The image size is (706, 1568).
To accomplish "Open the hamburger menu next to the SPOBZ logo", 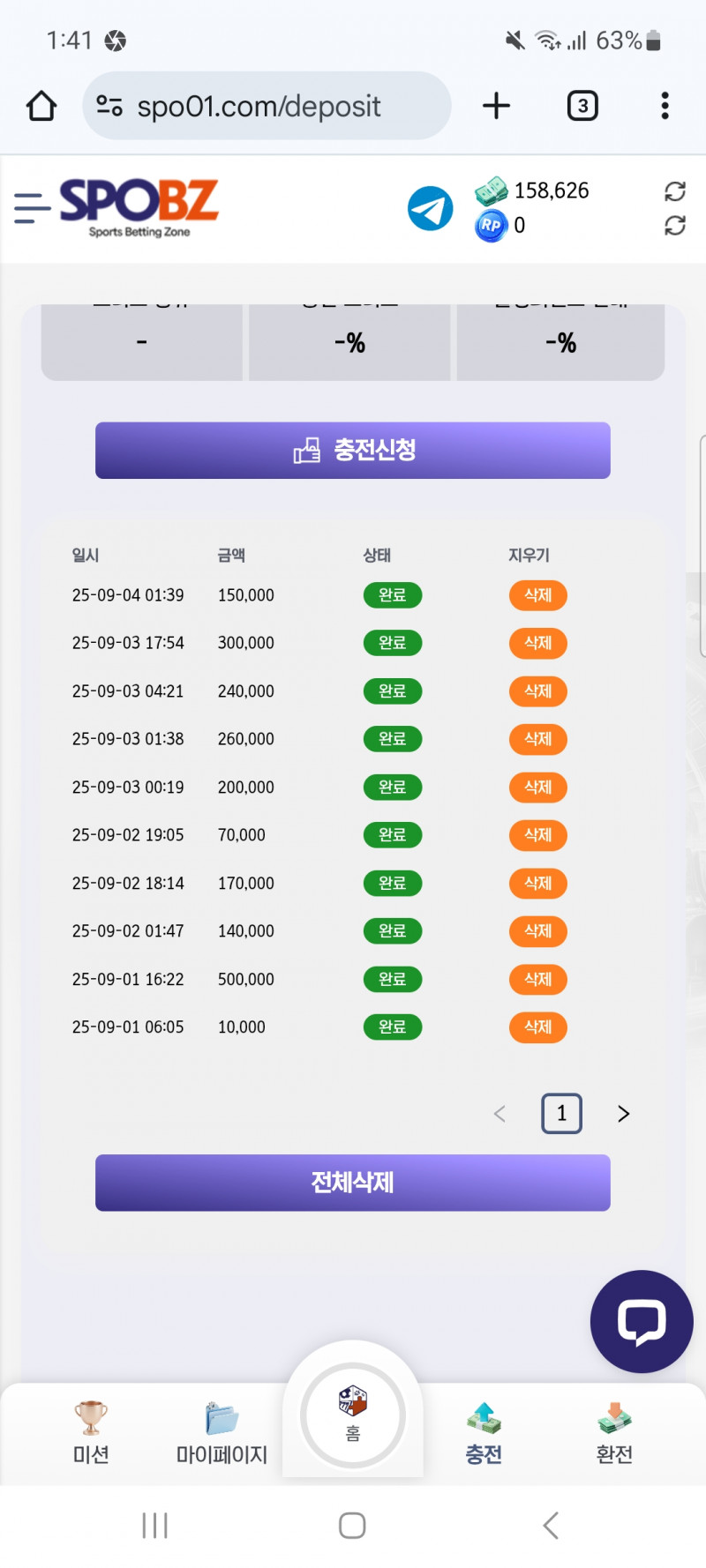I will point(33,208).
